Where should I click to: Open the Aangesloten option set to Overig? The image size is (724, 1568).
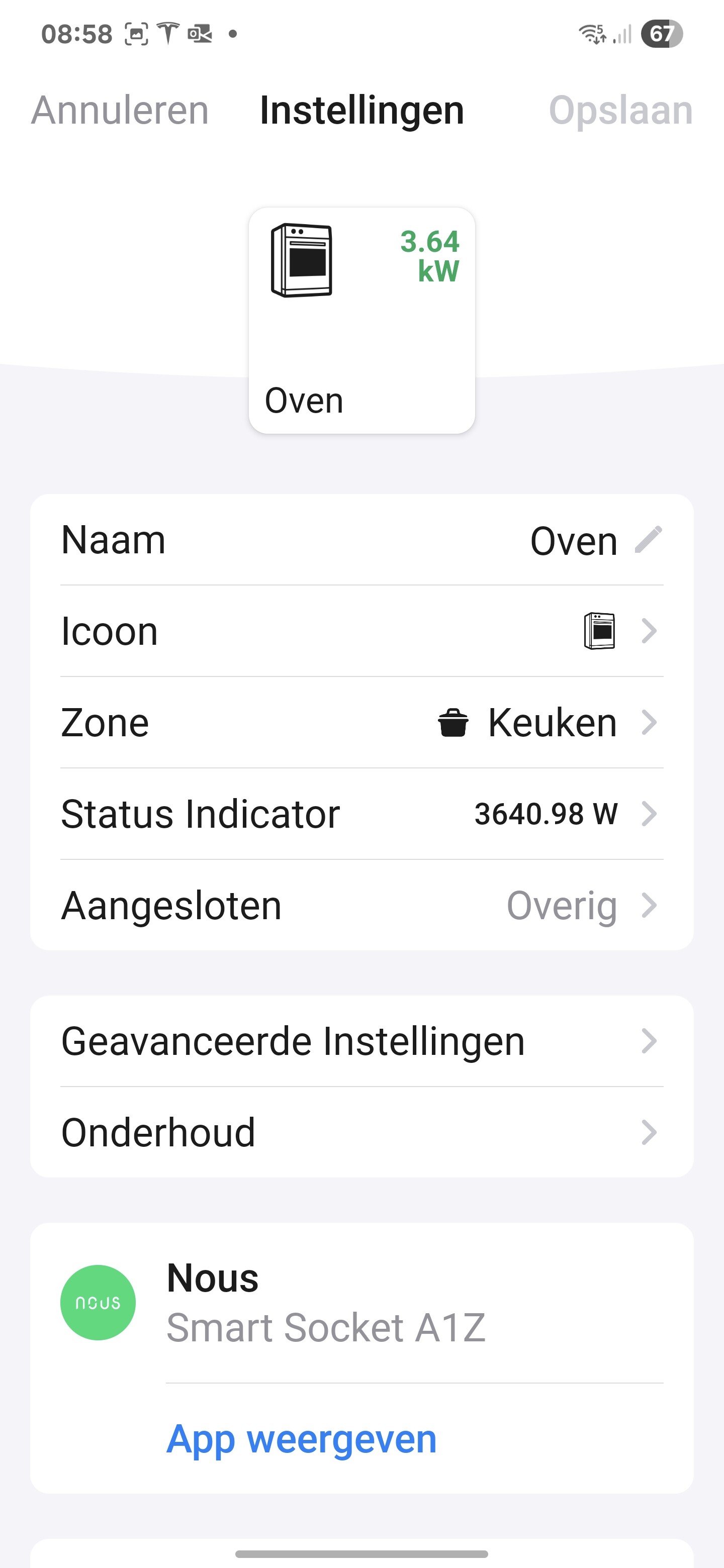[361, 905]
